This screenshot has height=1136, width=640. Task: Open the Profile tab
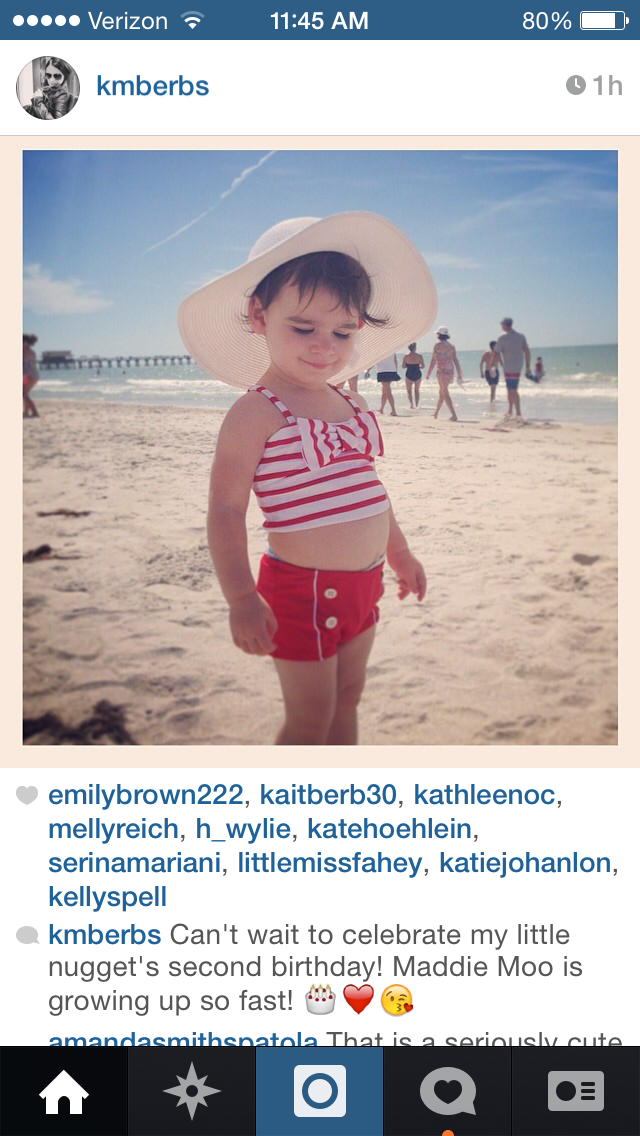click(576, 1091)
